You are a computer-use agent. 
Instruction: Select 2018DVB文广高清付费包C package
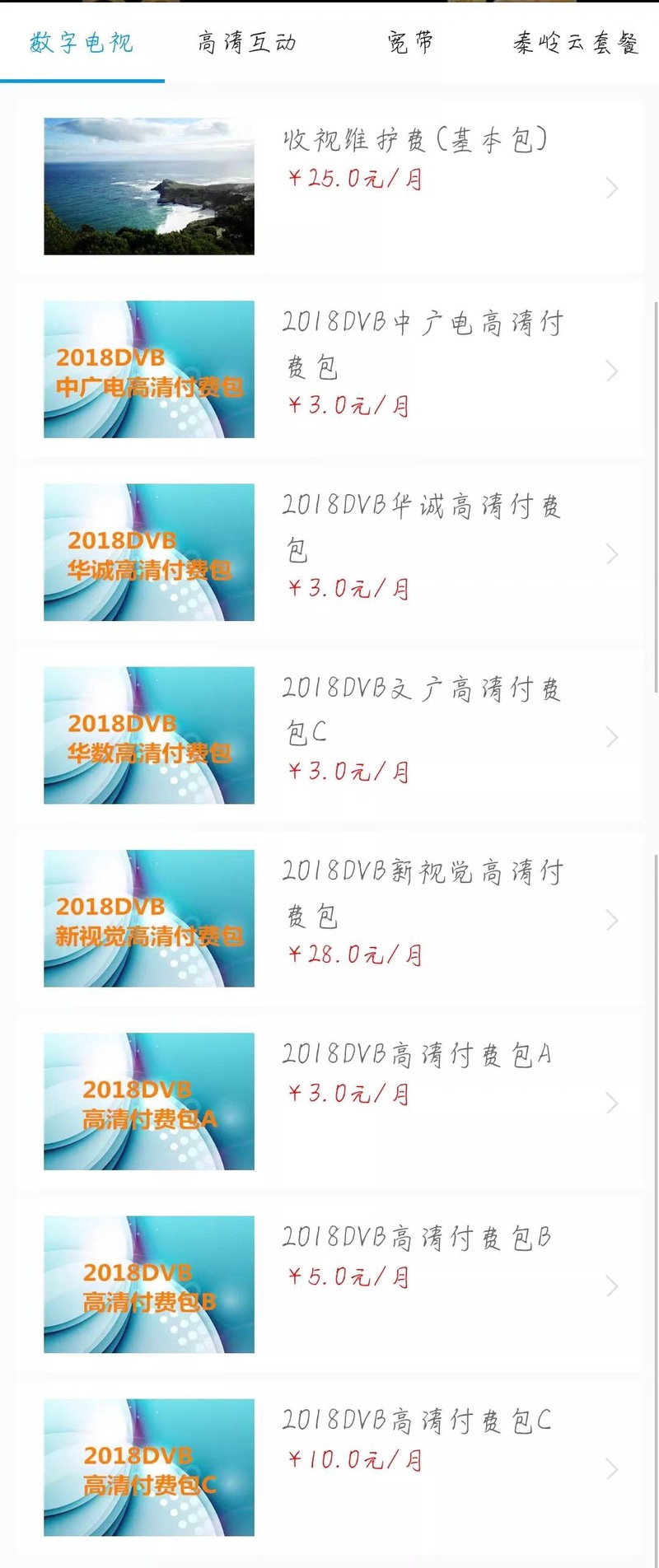[x=329, y=735]
